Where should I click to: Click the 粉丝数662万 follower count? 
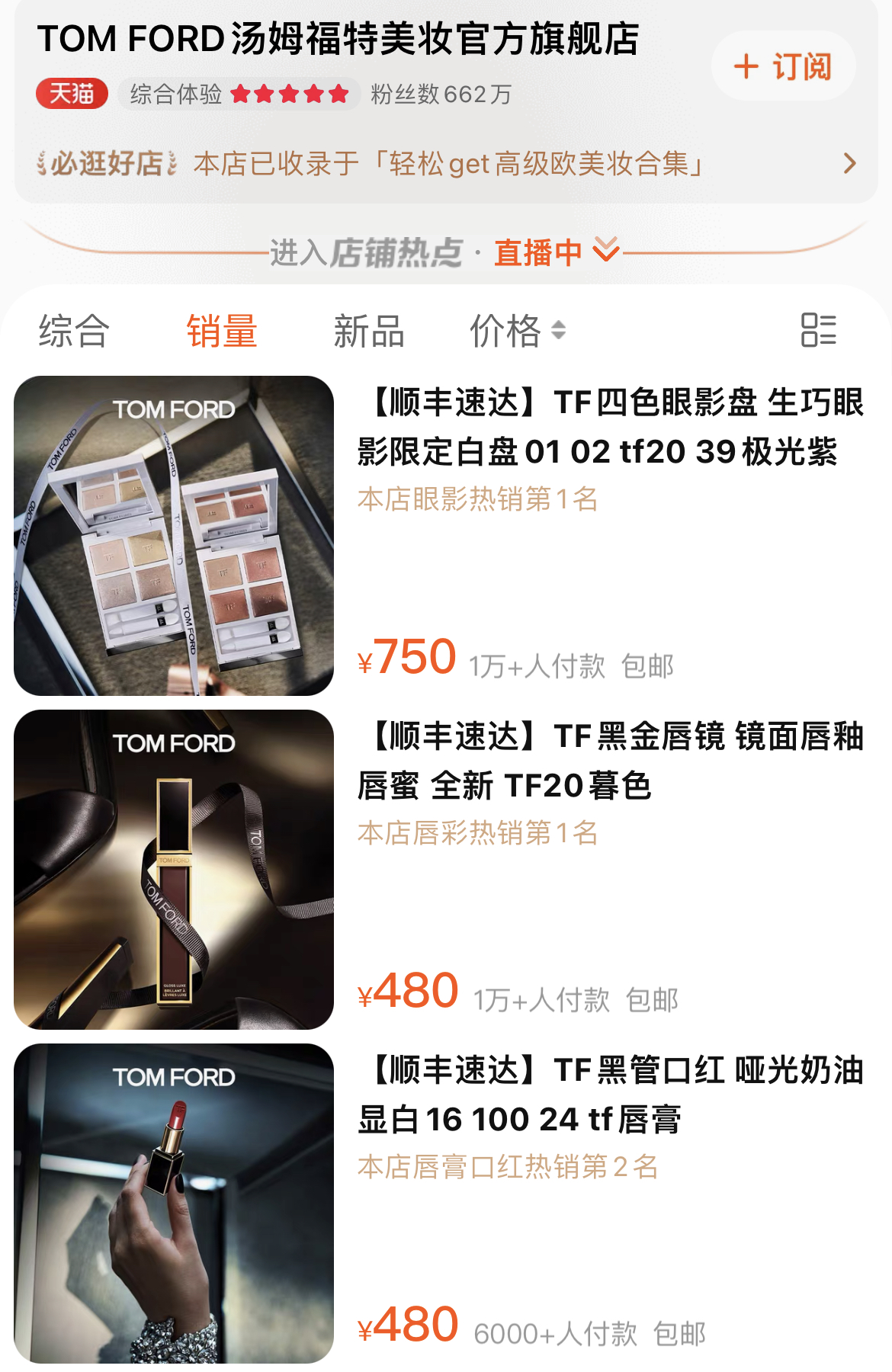[x=441, y=95]
